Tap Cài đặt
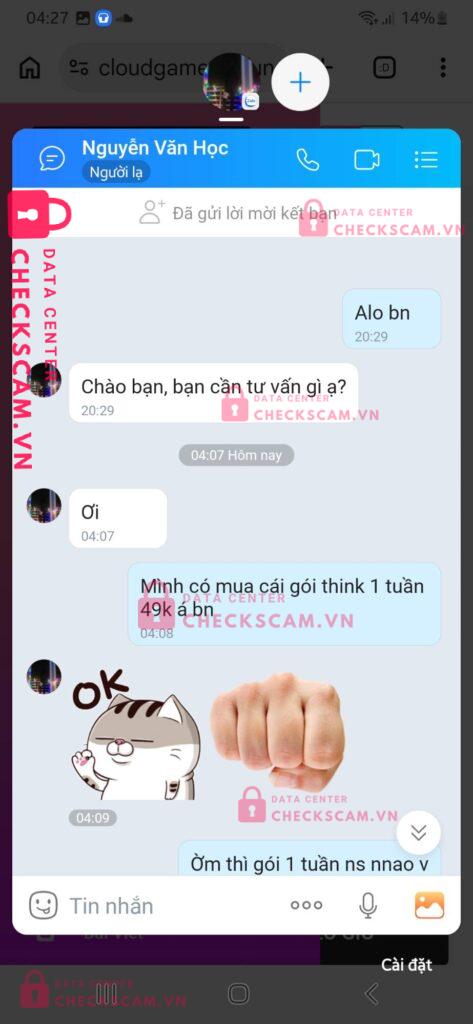The height and width of the screenshot is (1024, 473). pos(406,965)
